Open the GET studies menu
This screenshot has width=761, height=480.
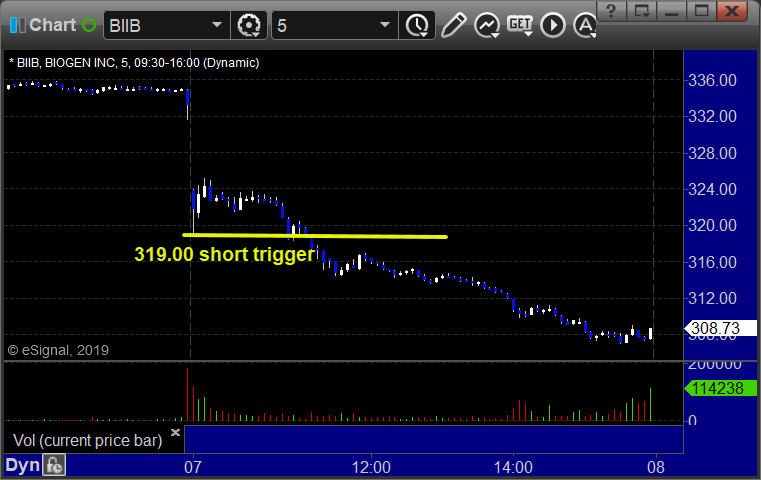520,24
